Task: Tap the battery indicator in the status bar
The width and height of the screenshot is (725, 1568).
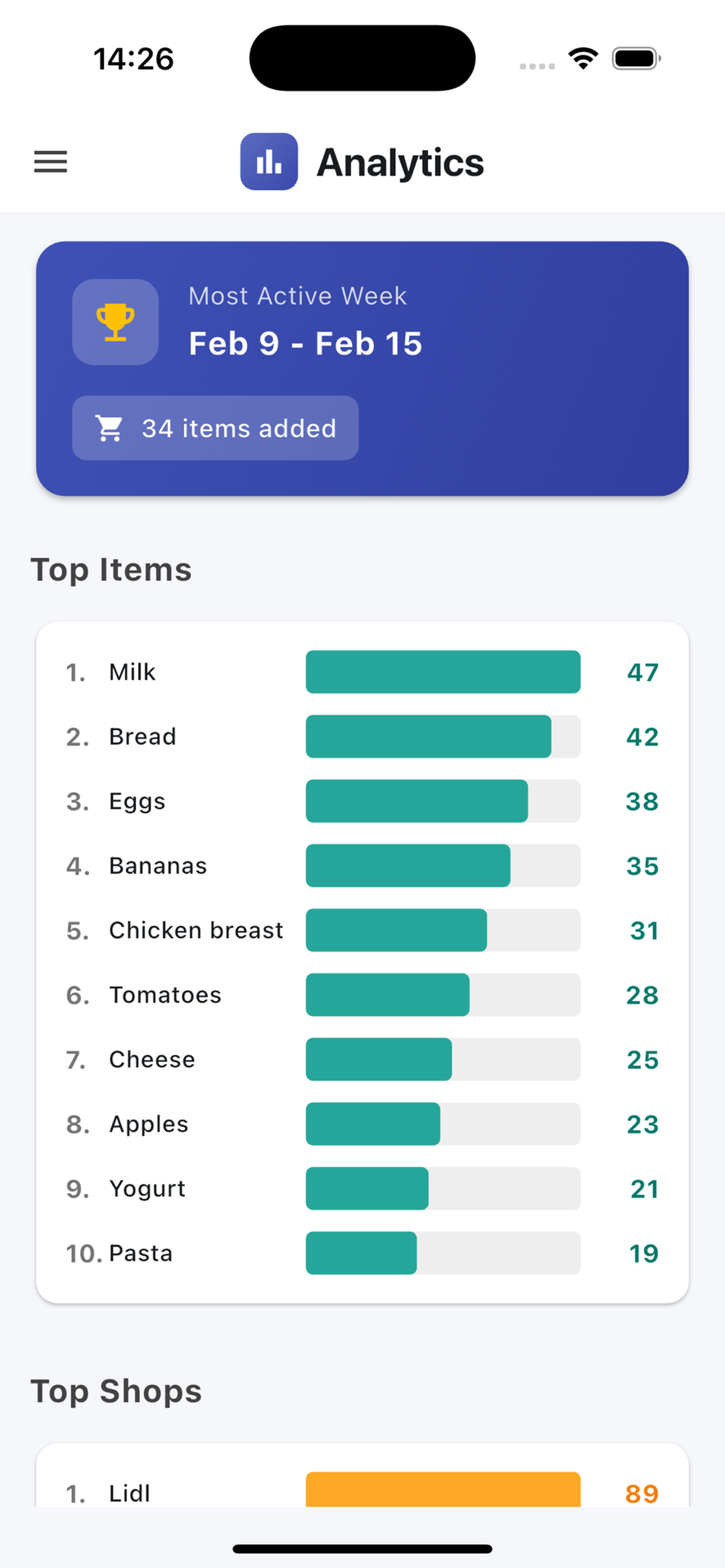Action: [634, 58]
